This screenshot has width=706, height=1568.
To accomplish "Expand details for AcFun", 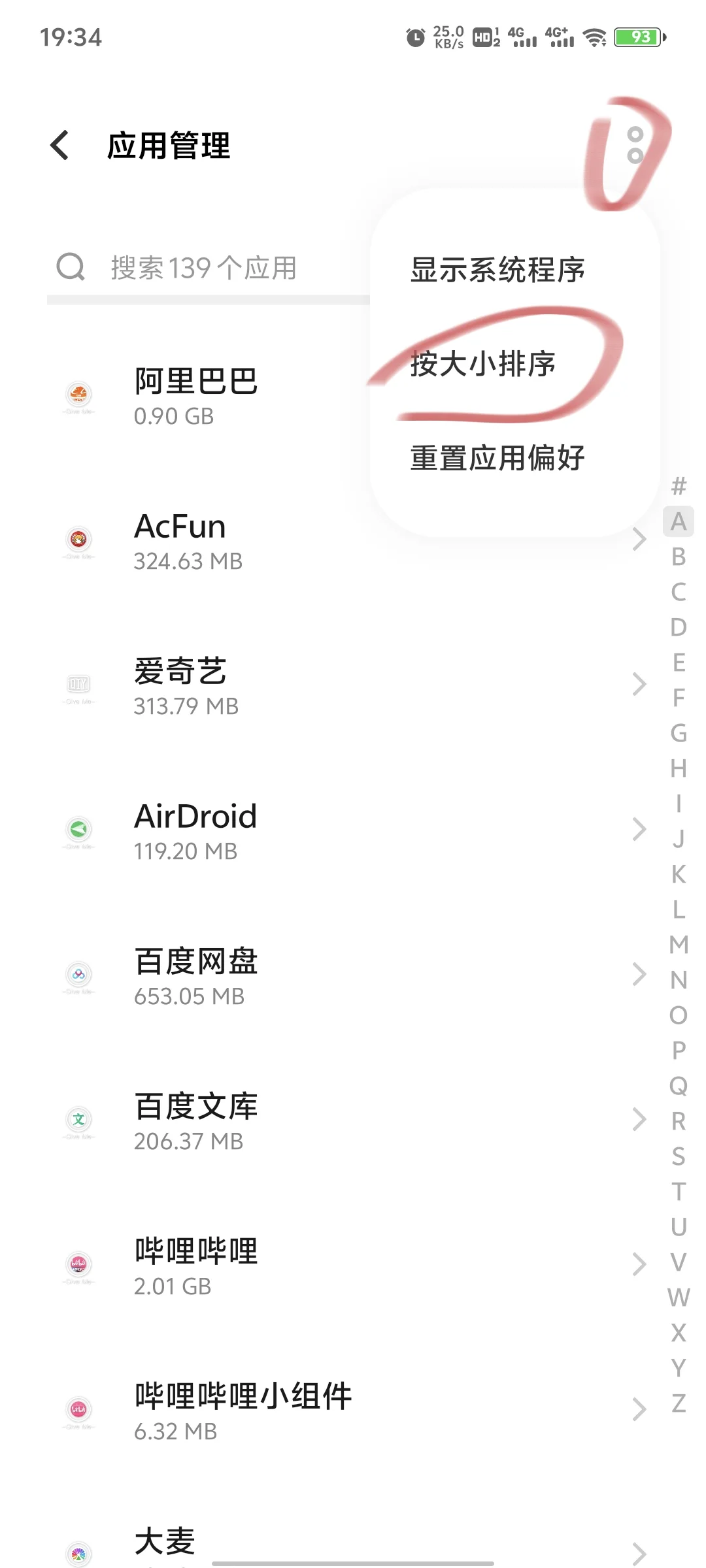I will [639, 540].
